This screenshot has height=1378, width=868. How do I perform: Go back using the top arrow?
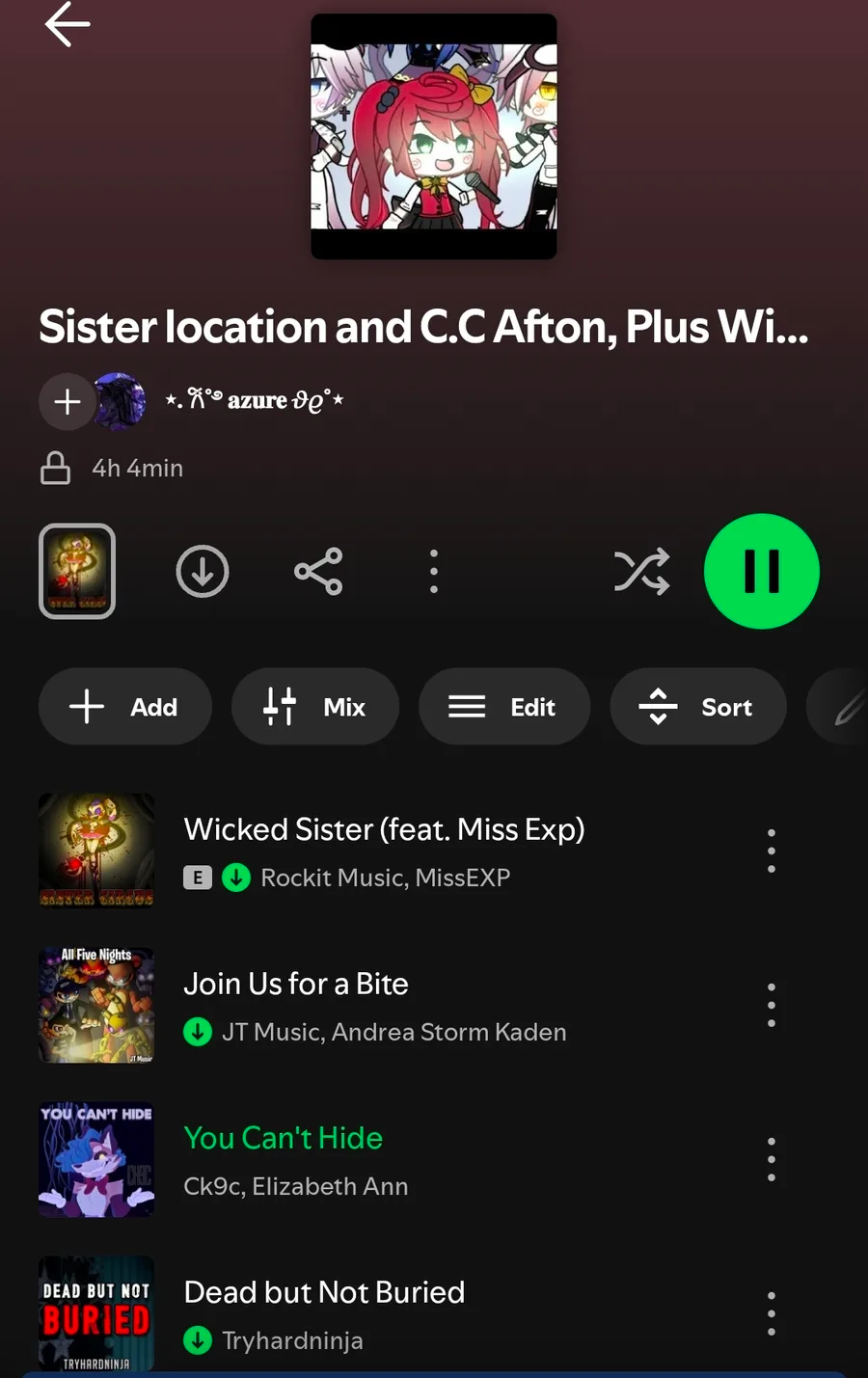[x=68, y=25]
